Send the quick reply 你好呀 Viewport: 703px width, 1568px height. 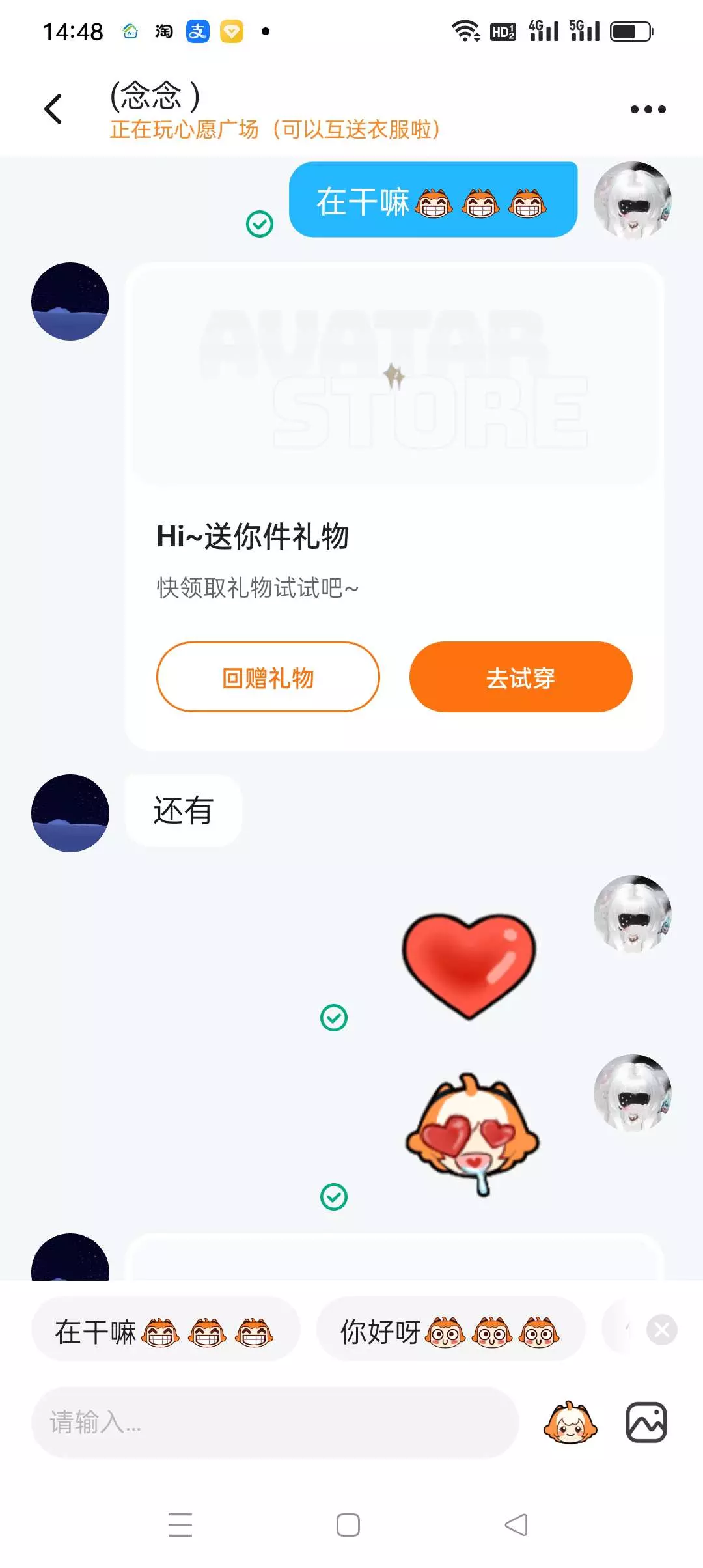(450, 1332)
